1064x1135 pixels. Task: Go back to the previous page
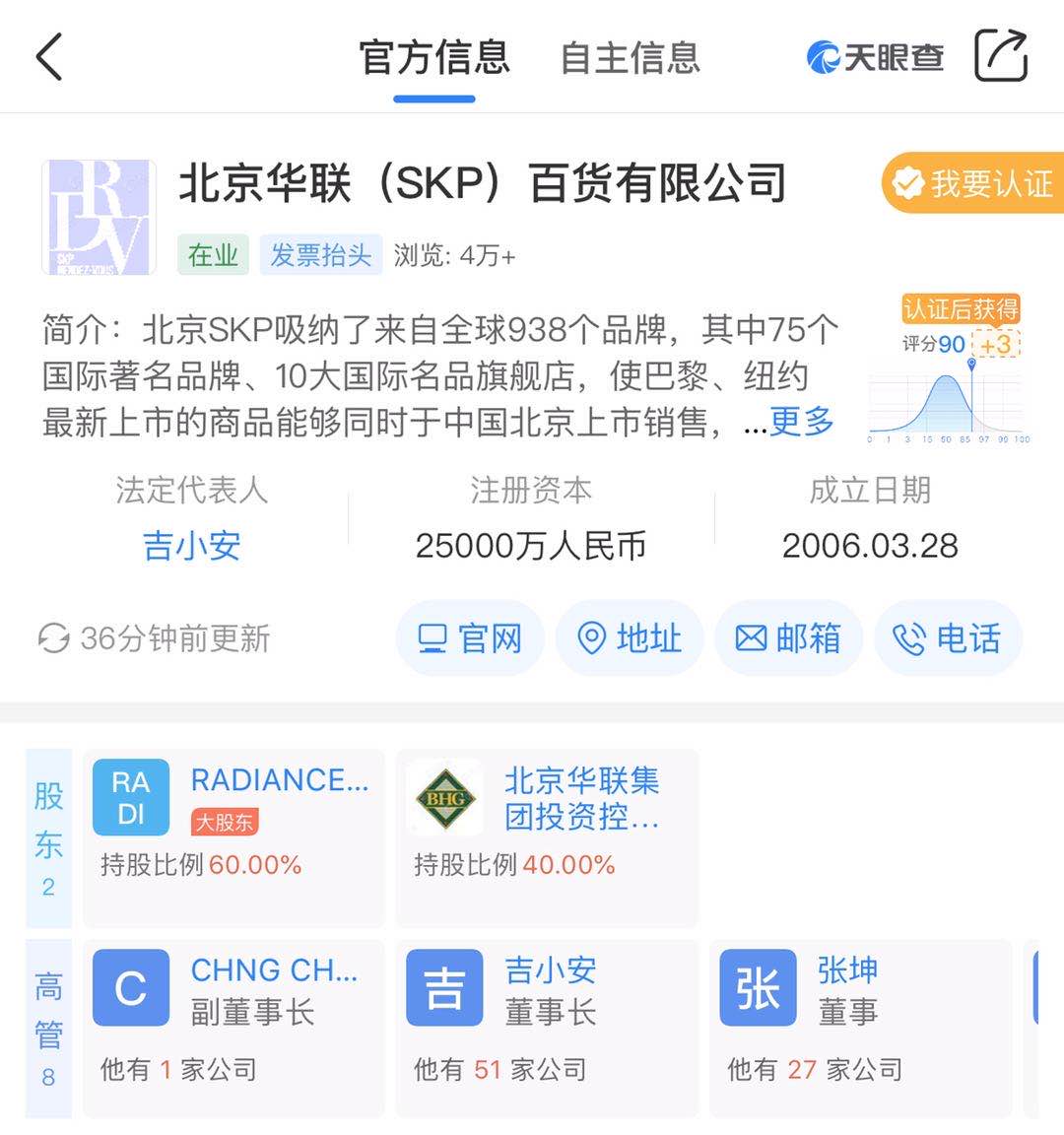(x=49, y=56)
